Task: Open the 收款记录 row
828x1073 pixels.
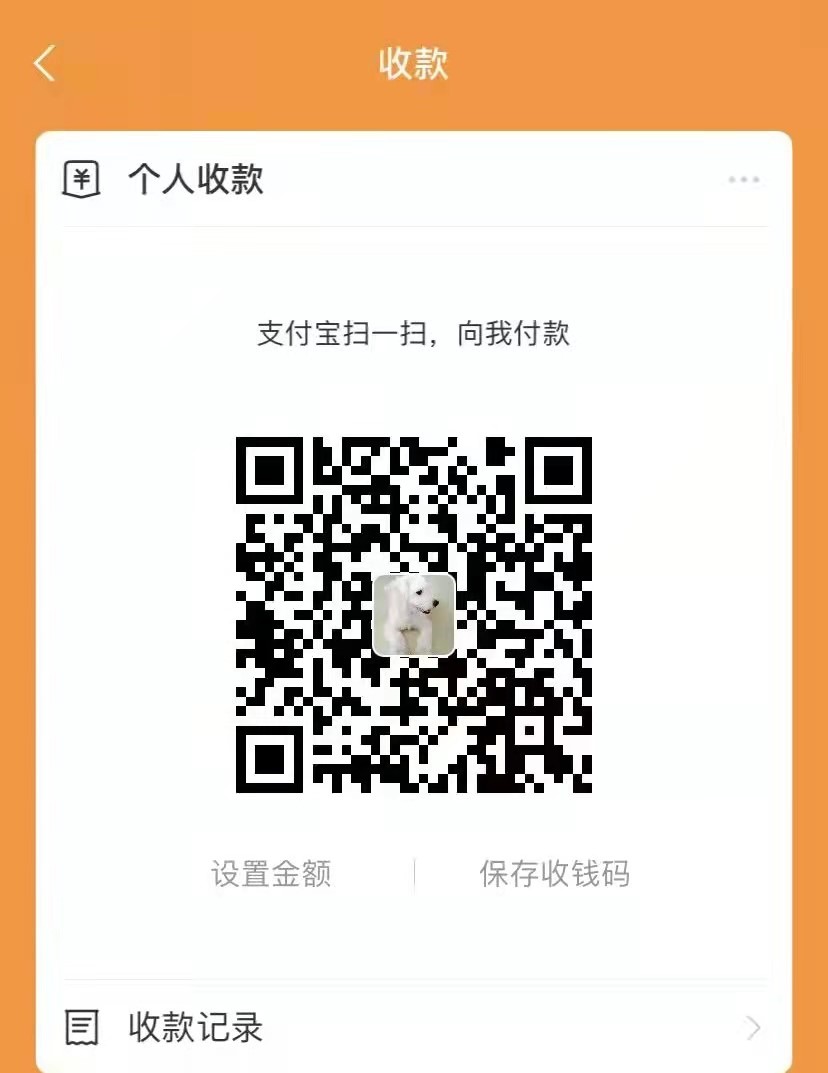Action: coord(413,1027)
